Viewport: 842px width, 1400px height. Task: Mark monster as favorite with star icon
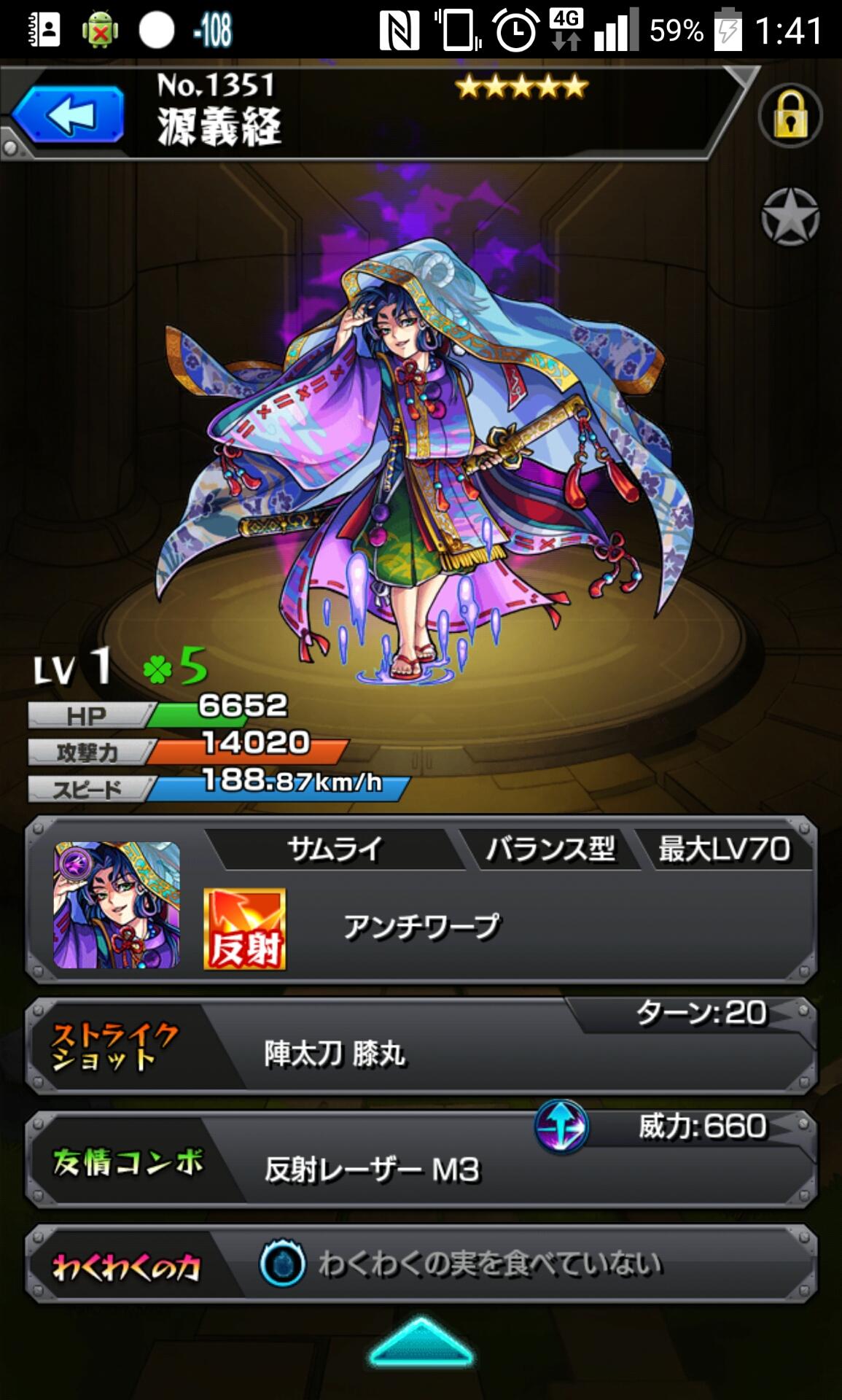point(790,217)
